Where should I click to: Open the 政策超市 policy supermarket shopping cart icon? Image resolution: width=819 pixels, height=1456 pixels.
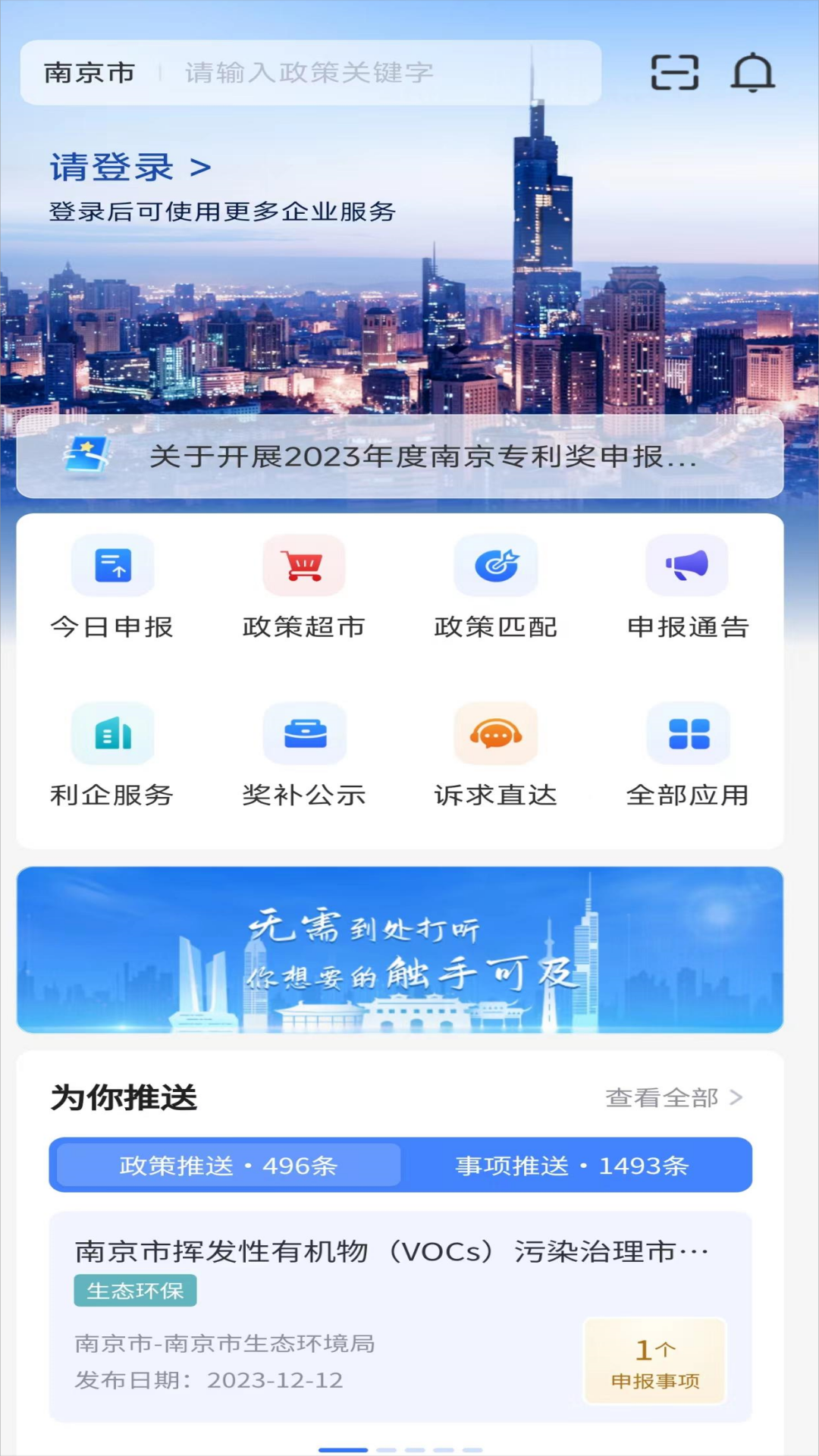(x=303, y=565)
